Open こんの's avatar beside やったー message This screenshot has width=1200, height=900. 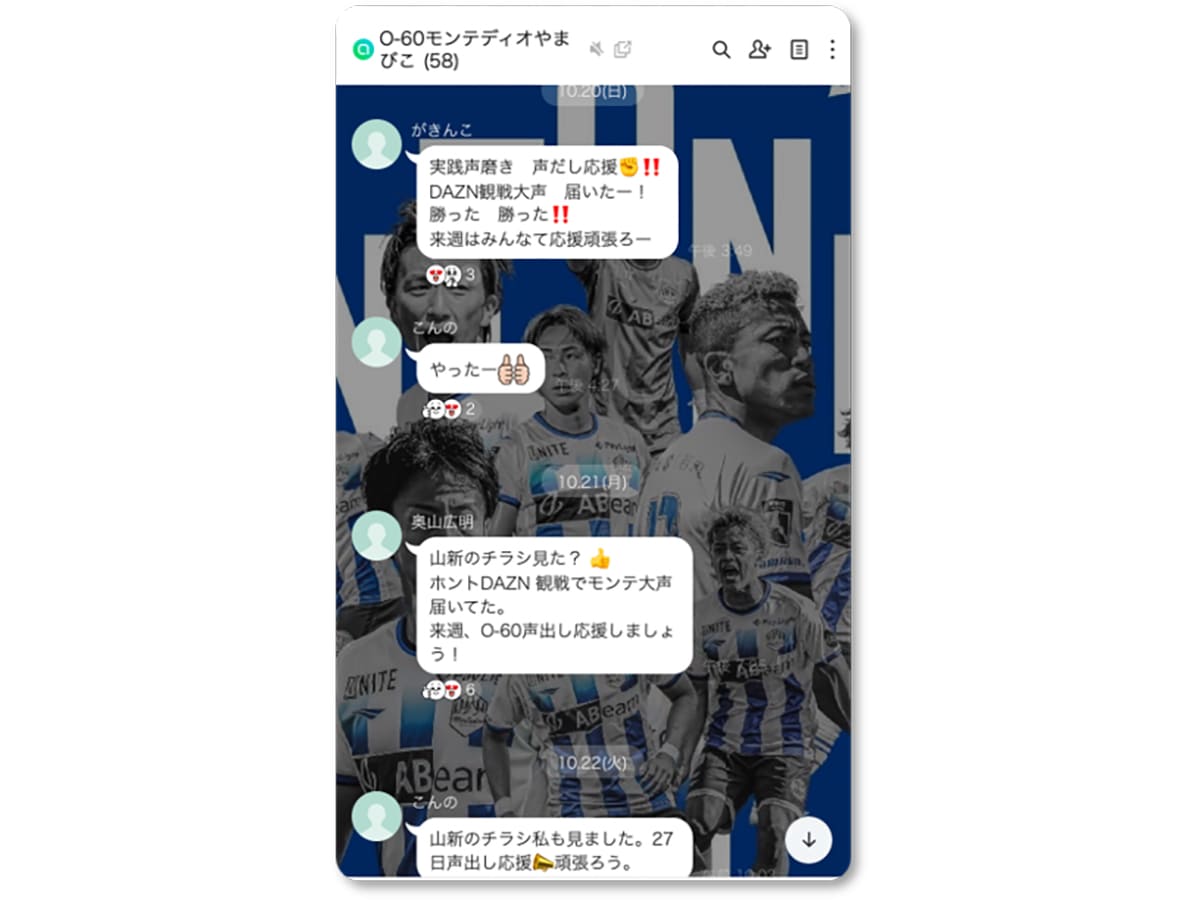377,341
